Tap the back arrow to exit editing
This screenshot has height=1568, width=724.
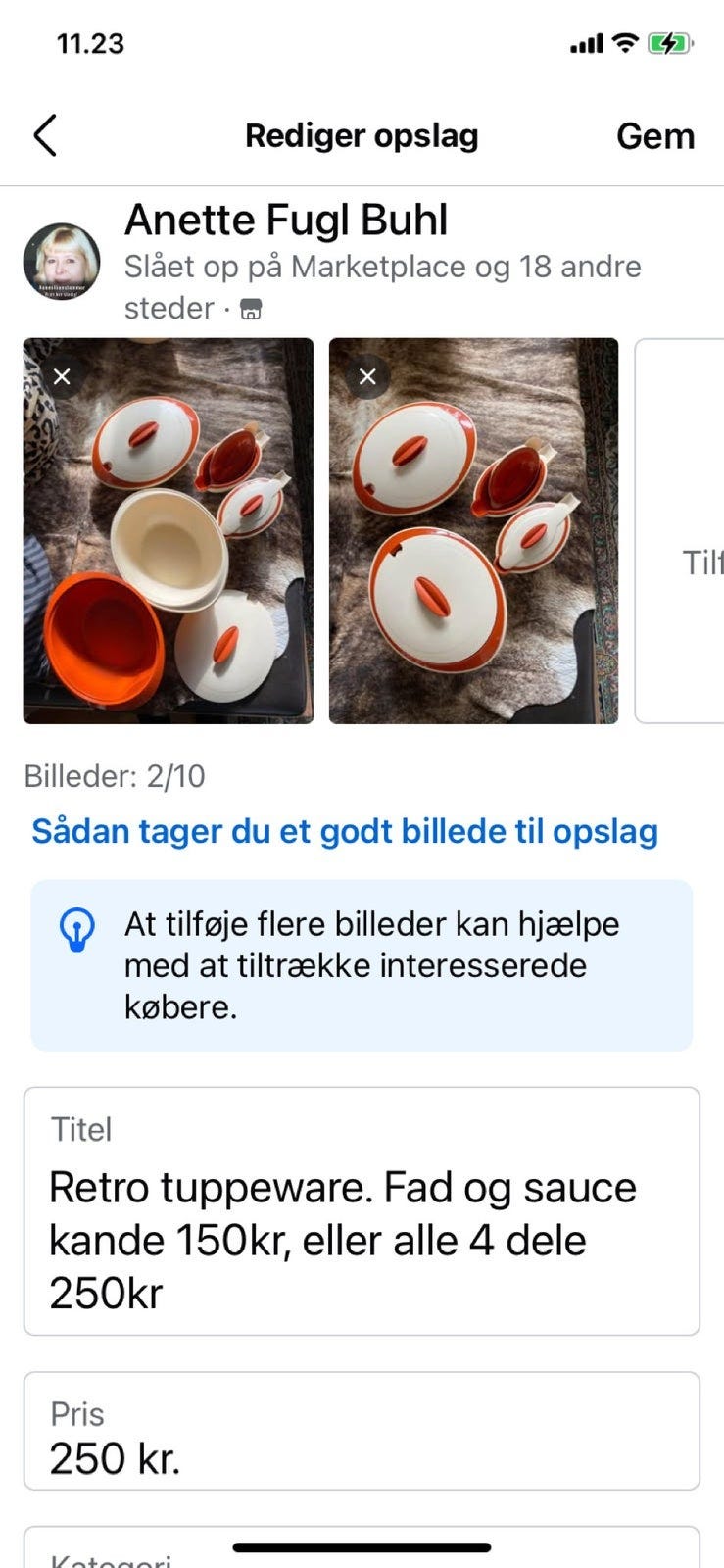pyautogui.click(x=45, y=135)
